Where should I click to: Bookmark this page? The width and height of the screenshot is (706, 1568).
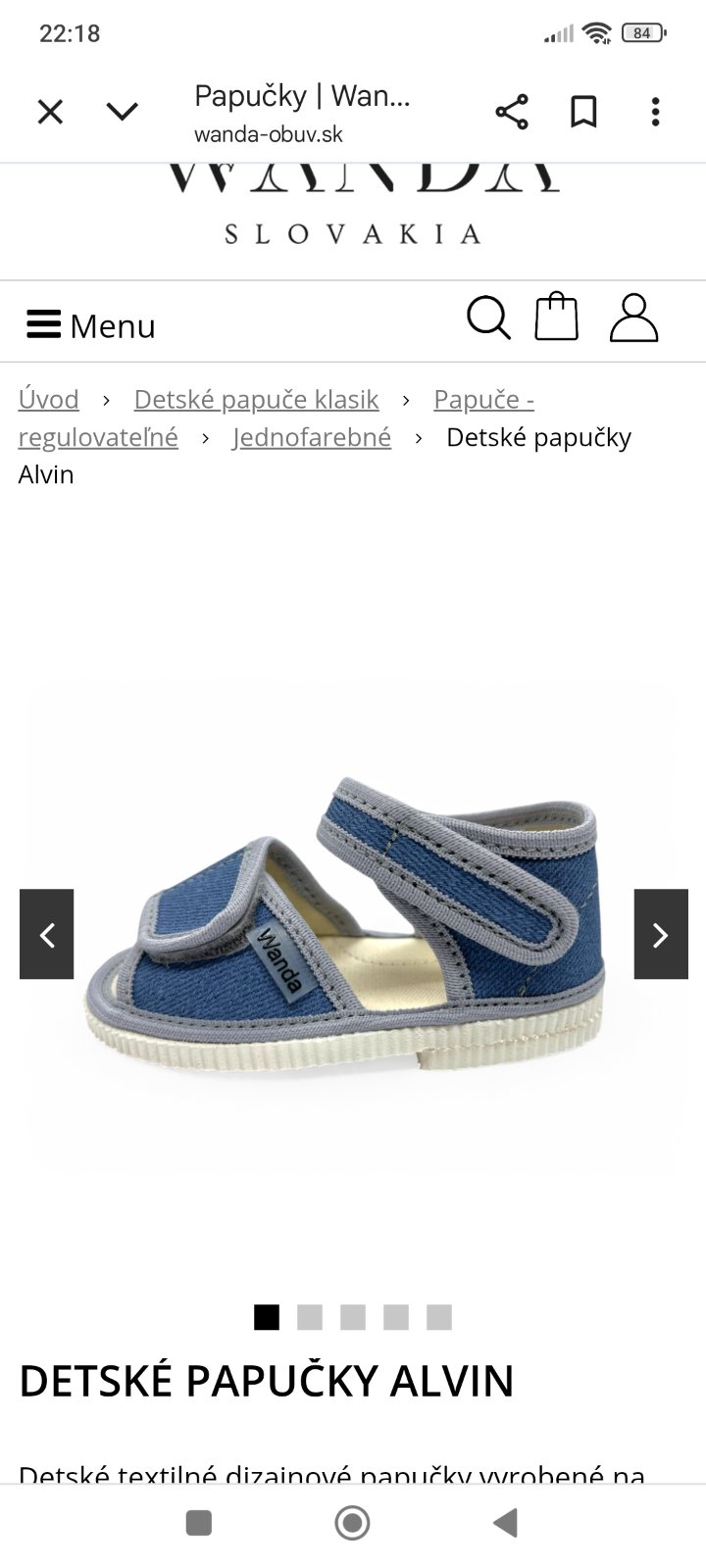pos(584,112)
